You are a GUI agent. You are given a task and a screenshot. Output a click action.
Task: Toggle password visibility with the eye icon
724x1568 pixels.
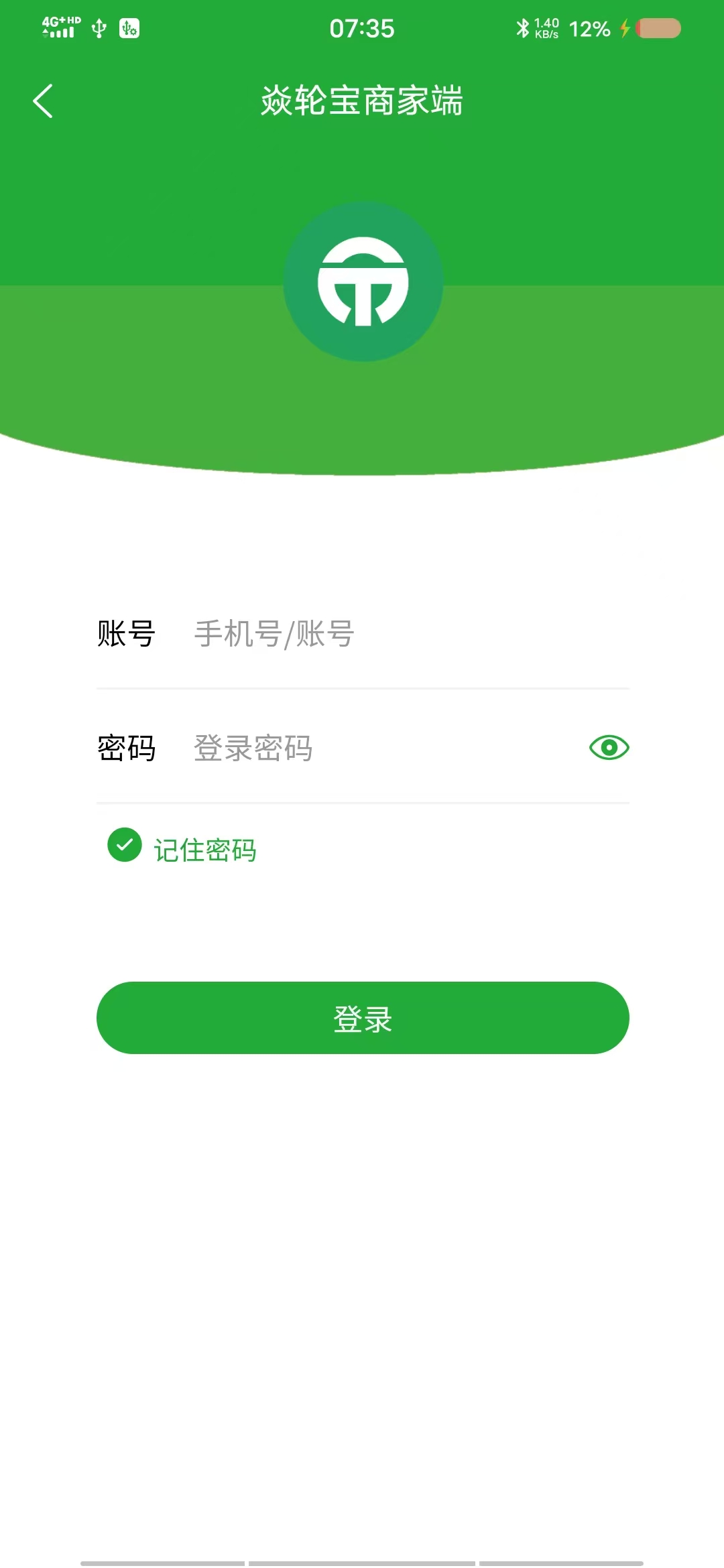tap(609, 747)
